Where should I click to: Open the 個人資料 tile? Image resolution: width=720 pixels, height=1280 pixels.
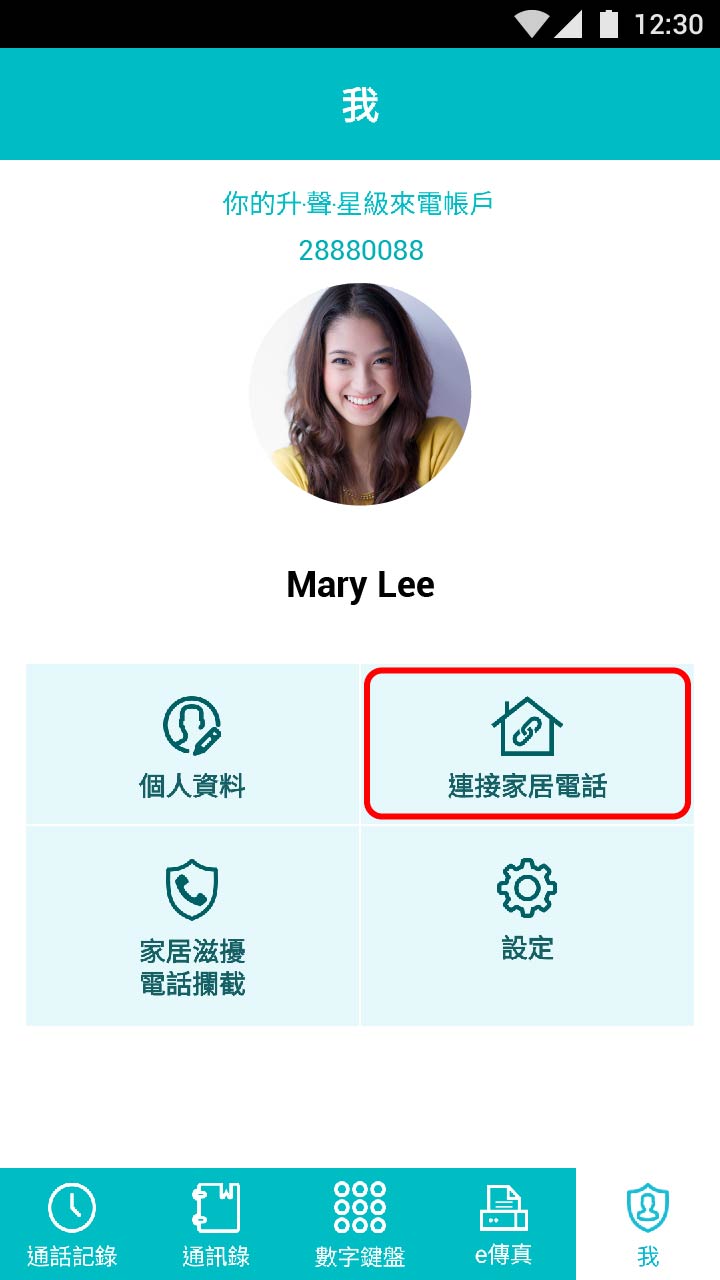tap(192, 744)
